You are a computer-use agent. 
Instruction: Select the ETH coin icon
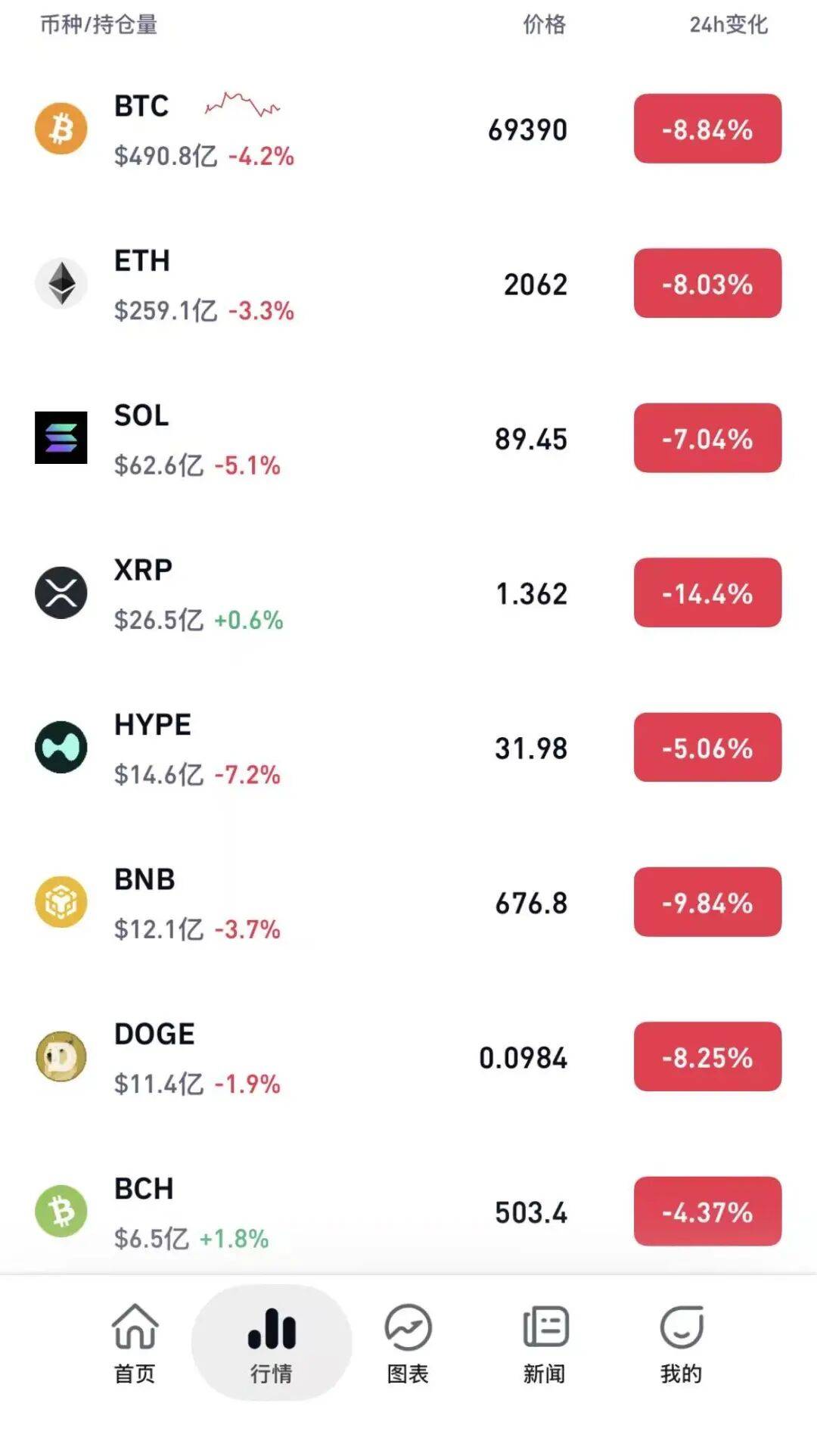click(61, 284)
